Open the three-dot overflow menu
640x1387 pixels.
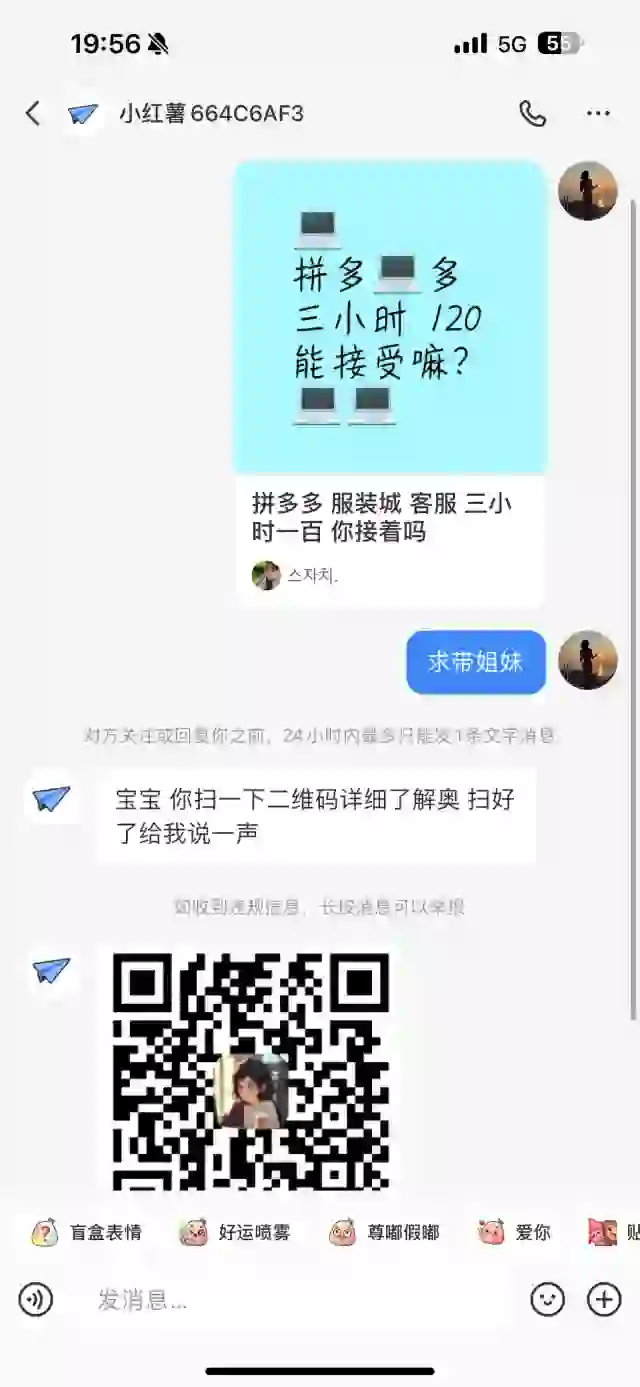[x=598, y=114]
